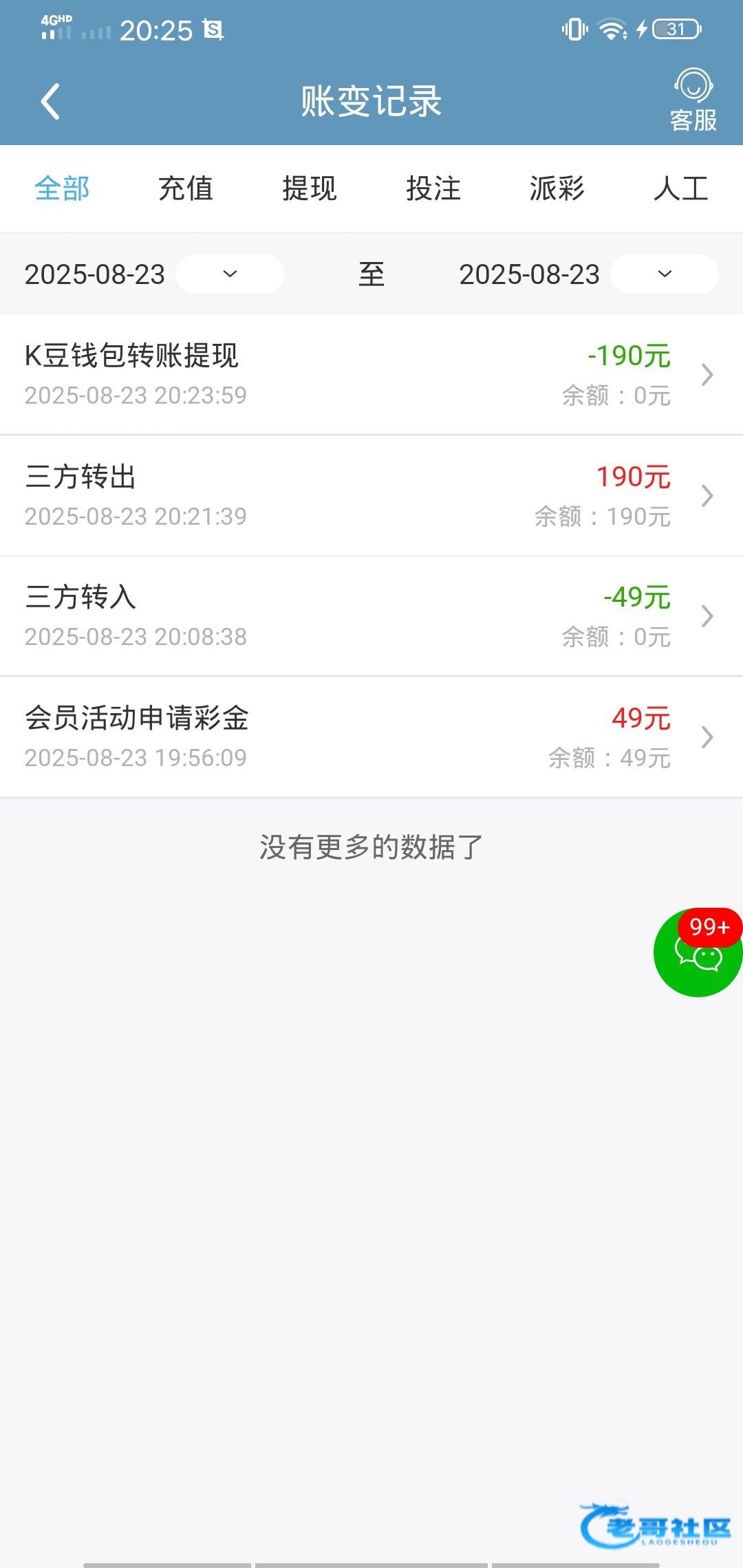The width and height of the screenshot is (743, 1568).
Task: Open the K豆钱包转账提现 record
Action: [371, 375]
